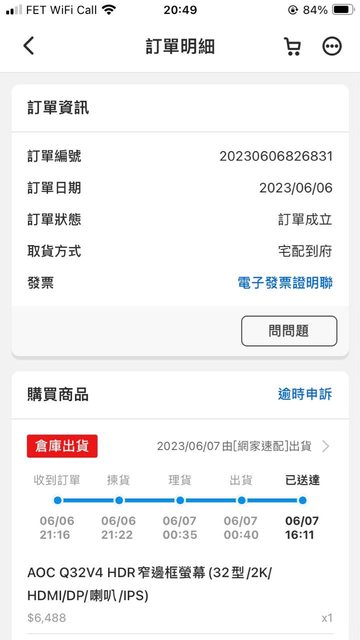Tap the 問問題 button
360x640 pixels.
(289, 331)
